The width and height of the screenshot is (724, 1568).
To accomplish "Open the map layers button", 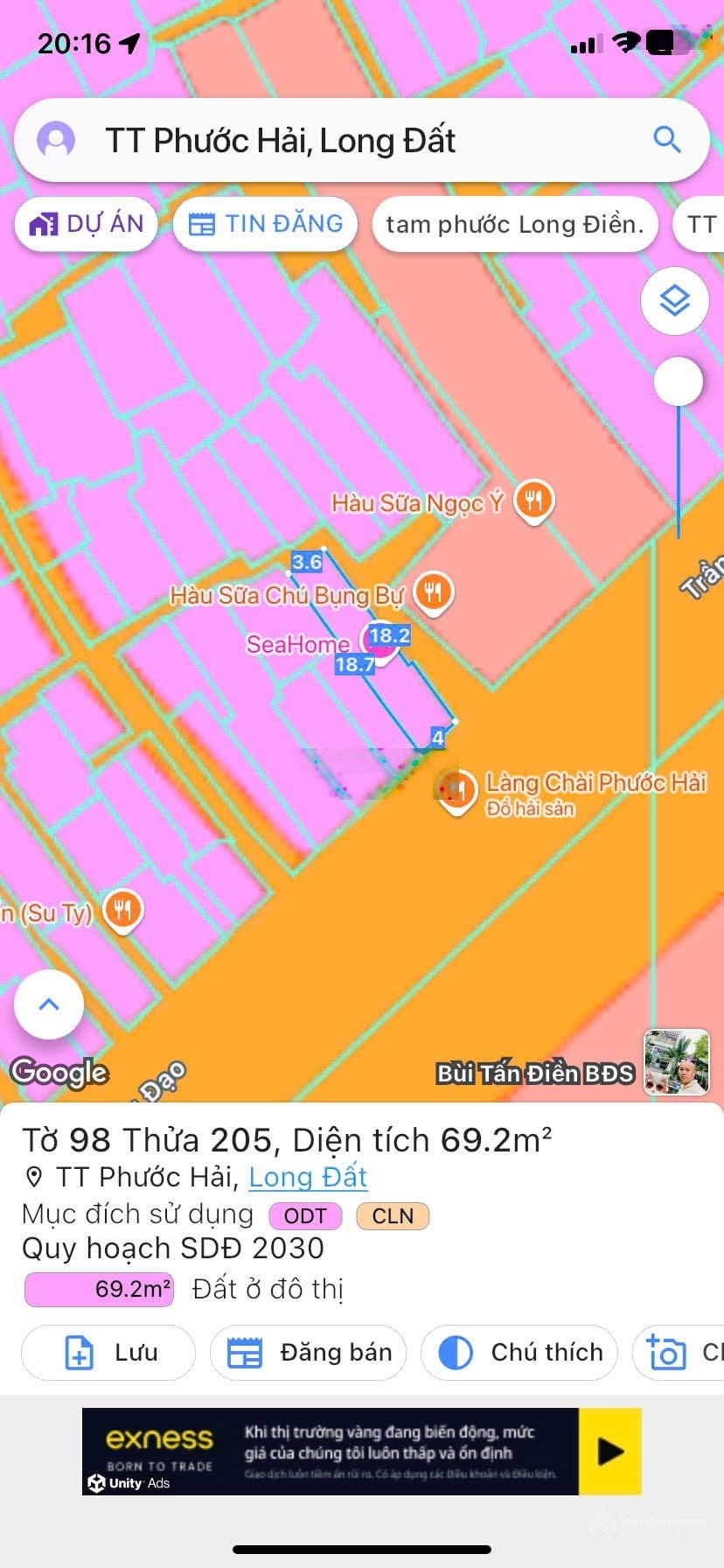I will [674, 301].
